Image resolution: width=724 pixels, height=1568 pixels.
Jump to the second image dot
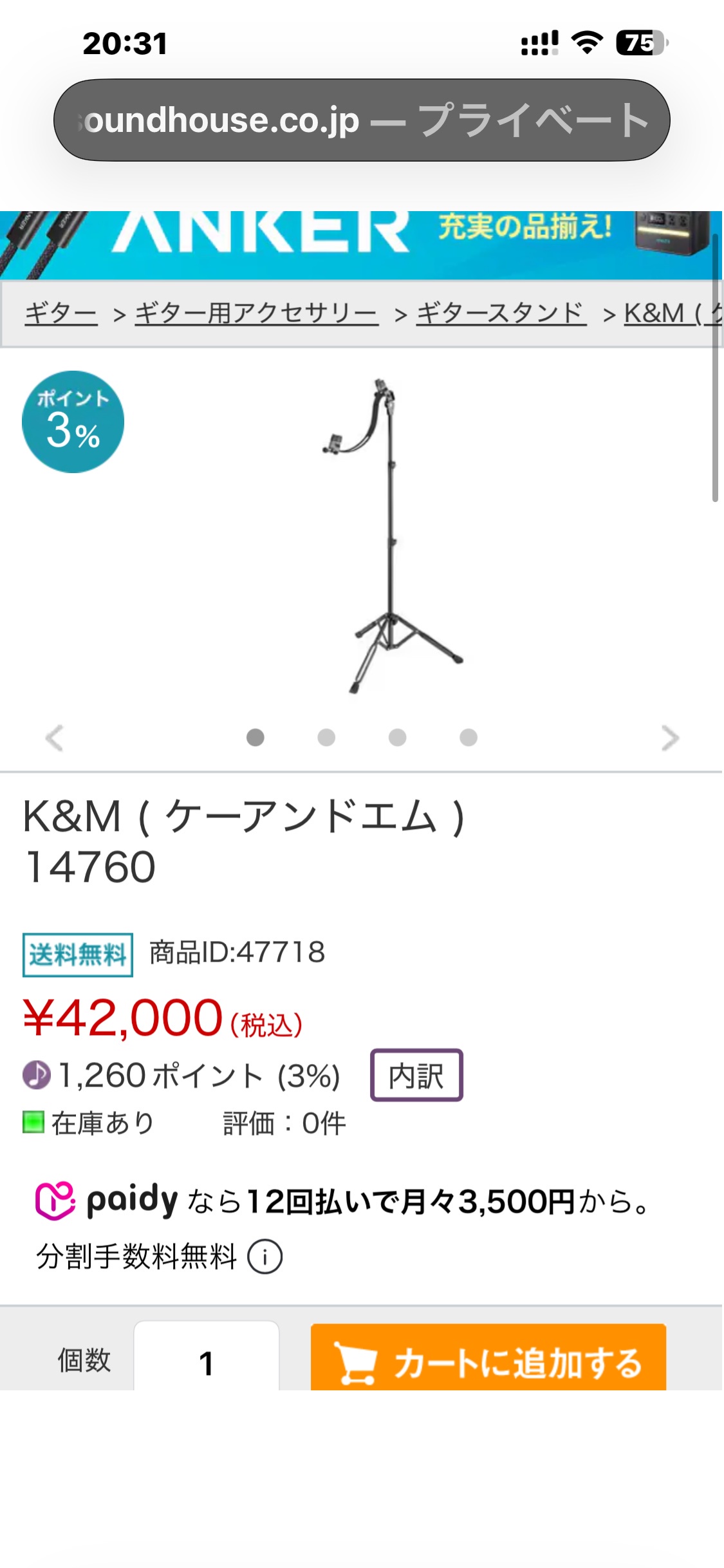coord(326,737)
